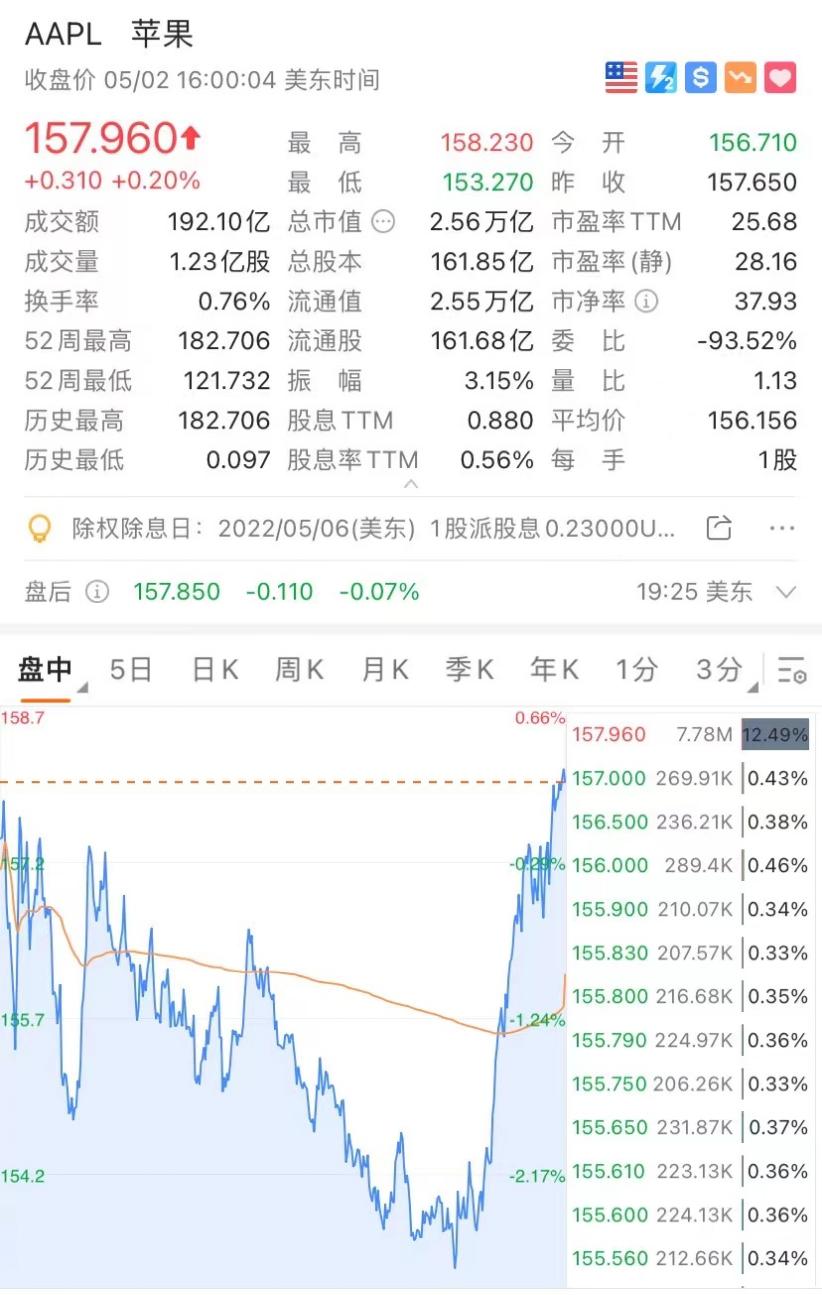Screen dimensions: 822x1295
Task: Open Level-2 quotes via lightning icon
Action: 660,77
